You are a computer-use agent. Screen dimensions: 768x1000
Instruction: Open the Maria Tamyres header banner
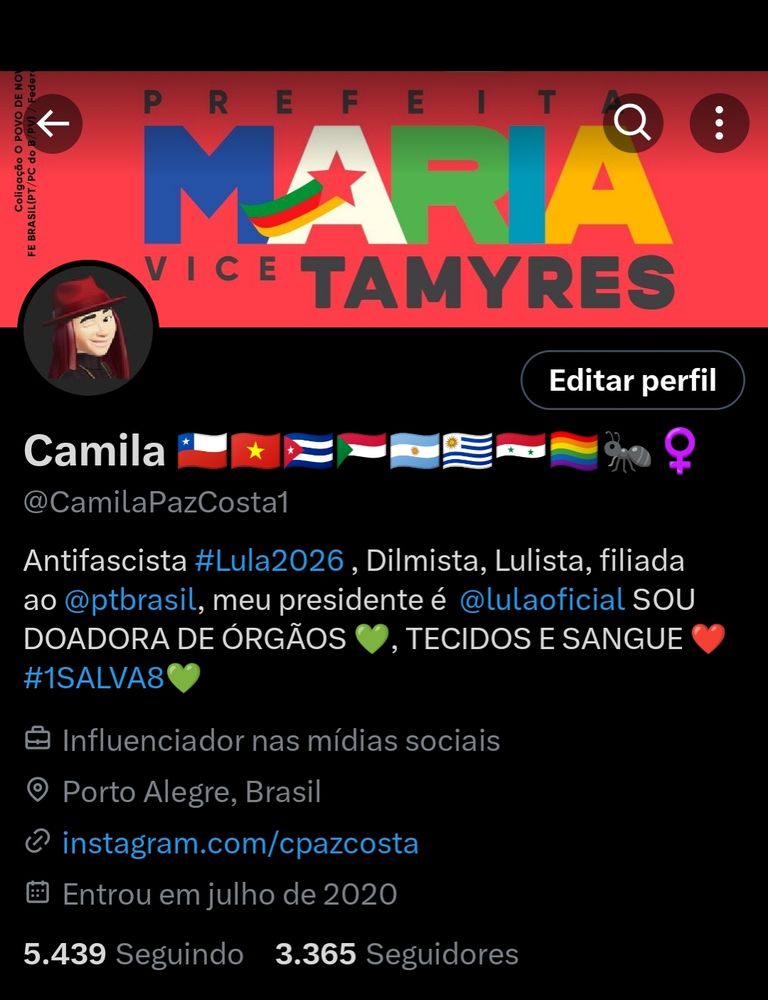pos(400,200)
